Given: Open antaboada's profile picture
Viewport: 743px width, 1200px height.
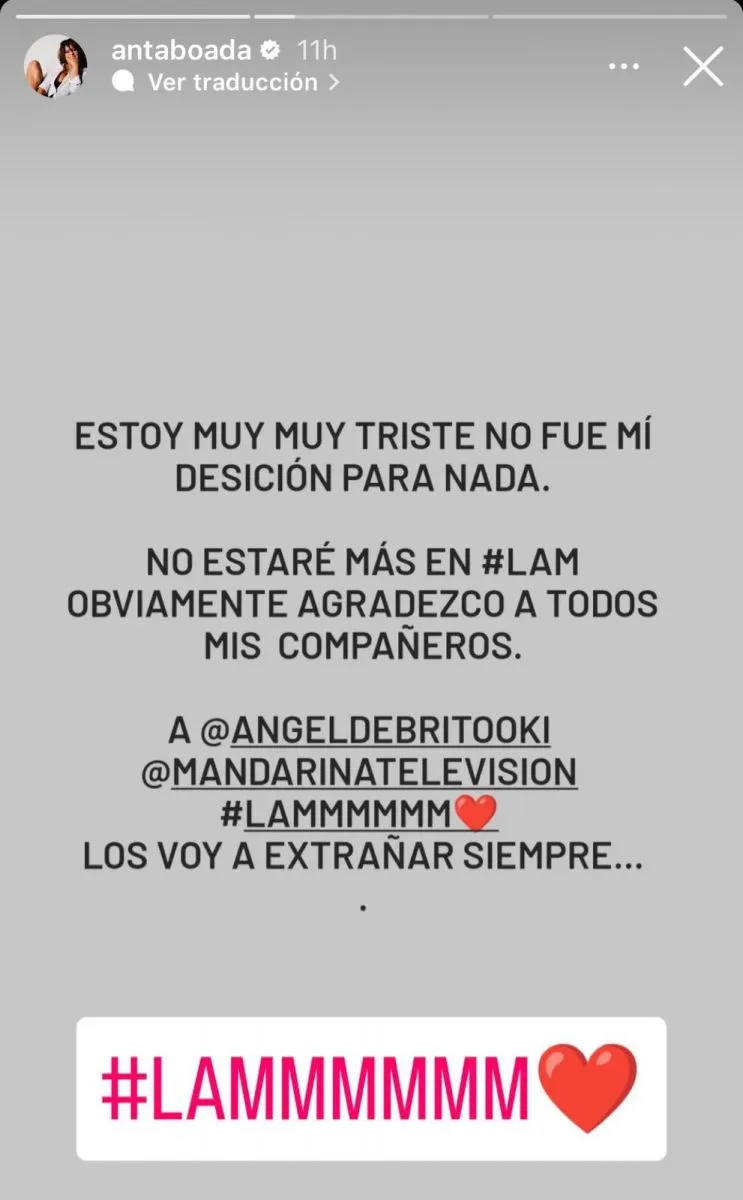Looking at the screenshot, I should [x=56, y=66].
